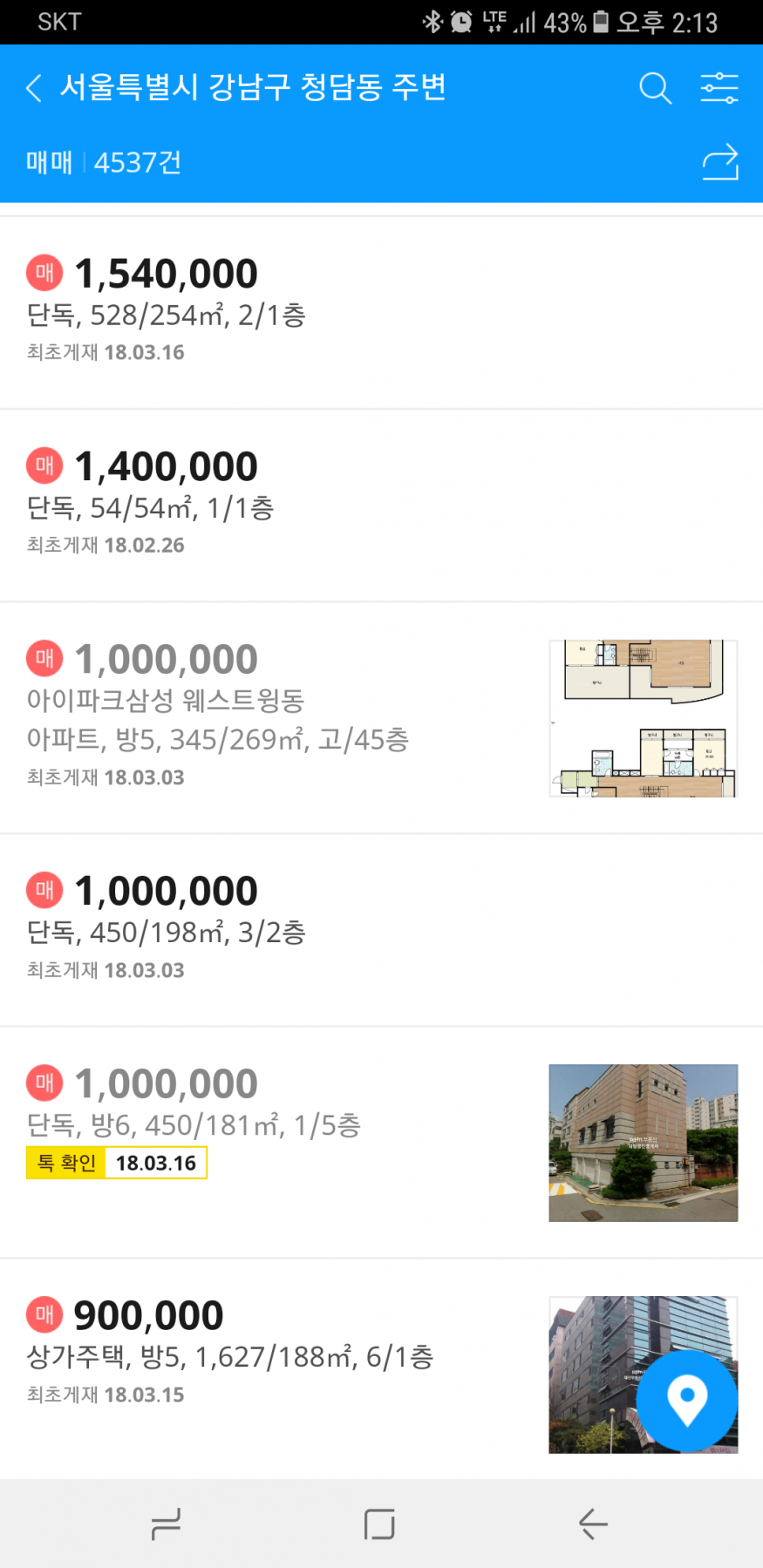This screenshot has height=1568, width=763.
Task: Tap the system home button
Action: coord(379,1524)
